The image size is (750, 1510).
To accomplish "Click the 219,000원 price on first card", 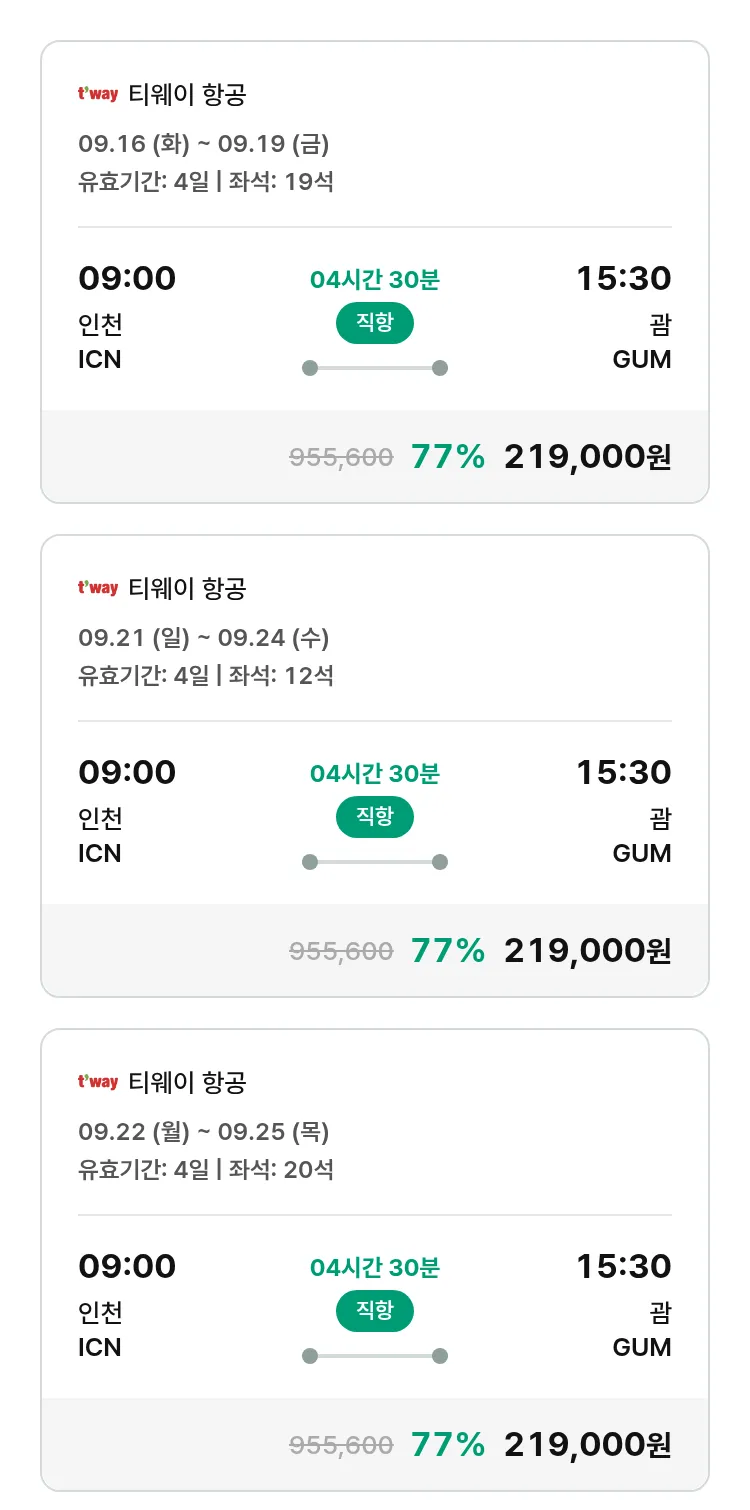I will (x=587, y=456).
